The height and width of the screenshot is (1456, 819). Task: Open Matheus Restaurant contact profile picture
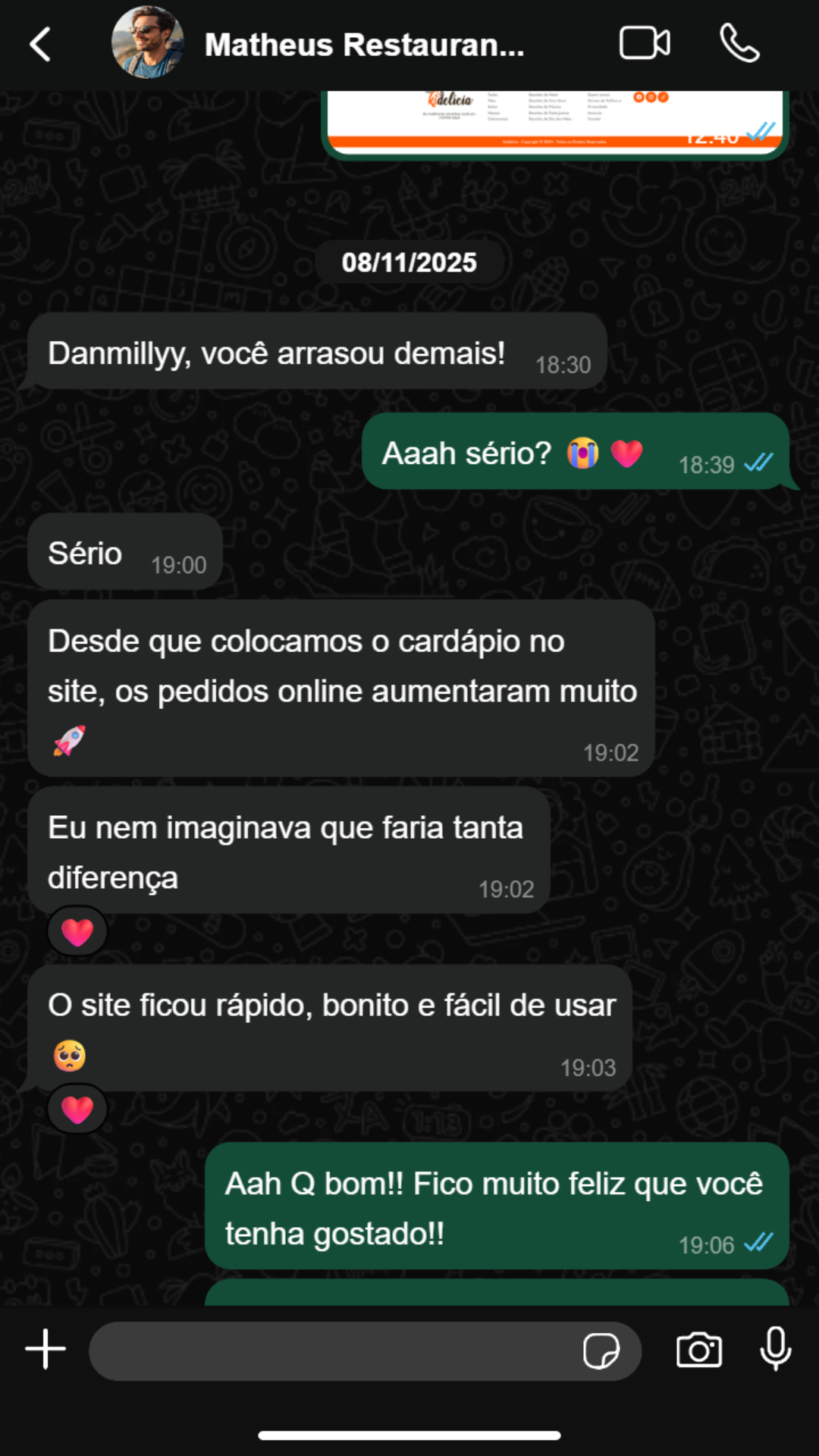pos(147,43)
